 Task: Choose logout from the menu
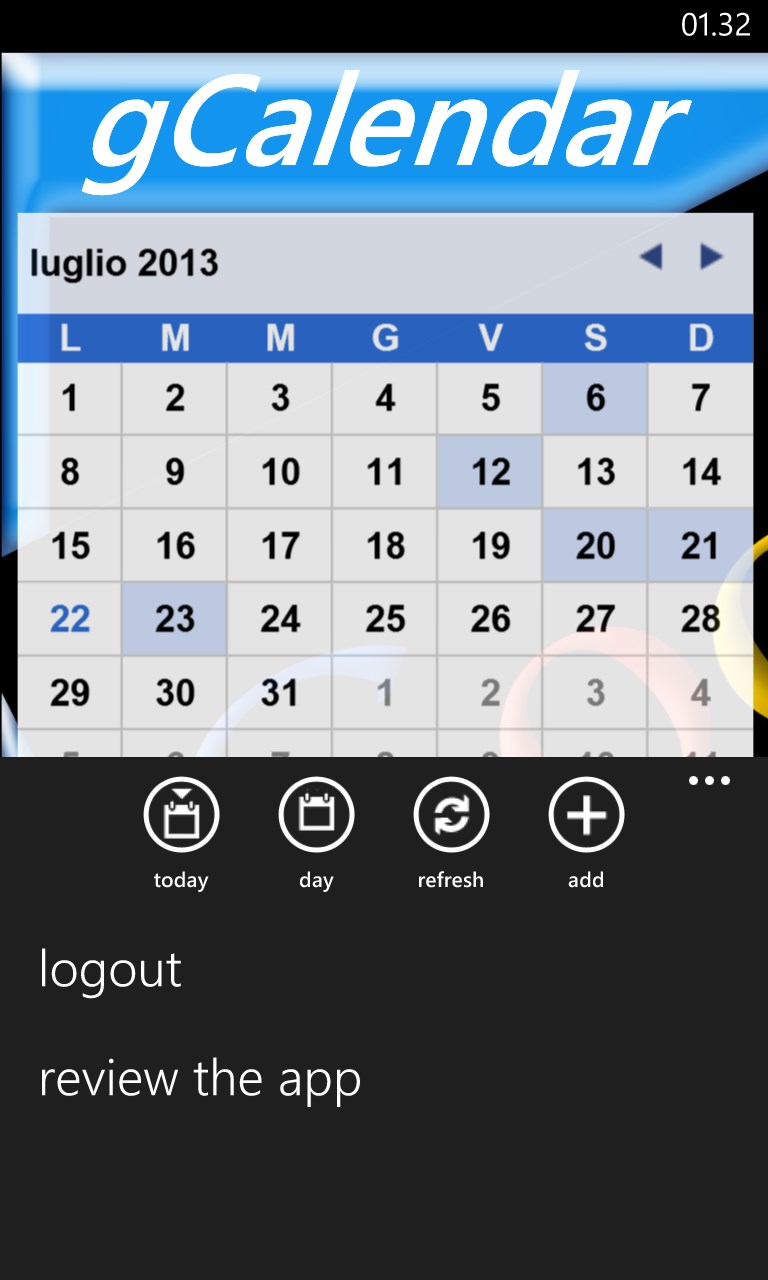click(110, 968)
